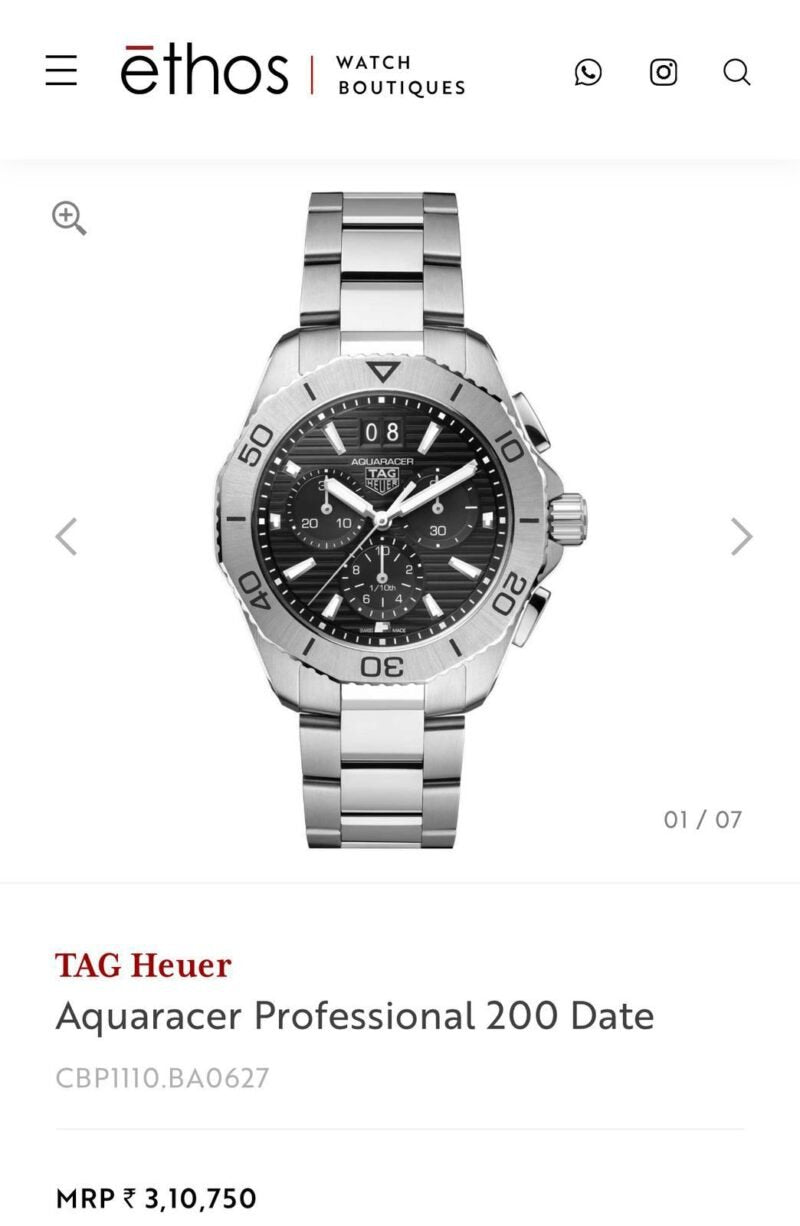This screenshot has height=1226, width=800.
Task: Go to the Ethos Watch Boutiques homepage
Action: click(292, 72)
